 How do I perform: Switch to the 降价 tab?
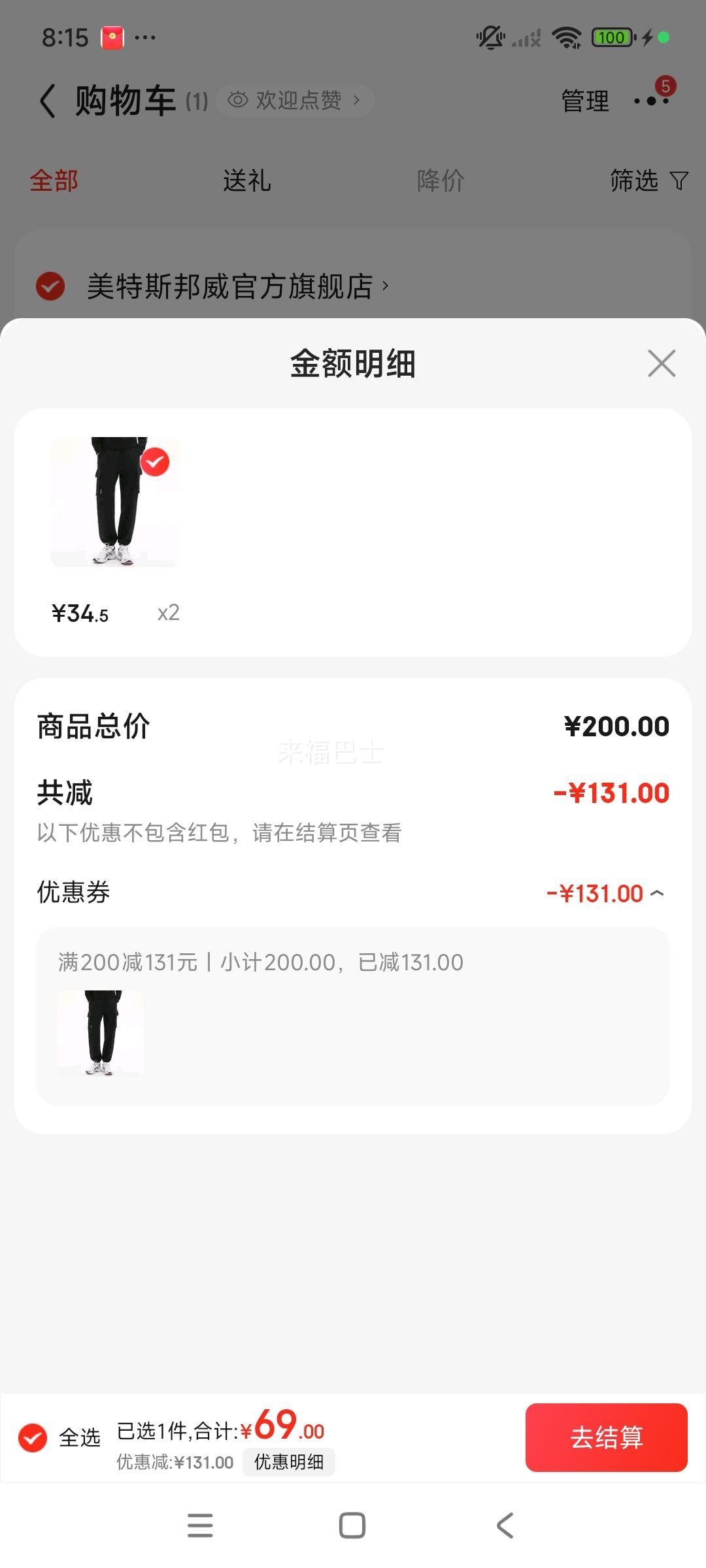click(441, 180)
